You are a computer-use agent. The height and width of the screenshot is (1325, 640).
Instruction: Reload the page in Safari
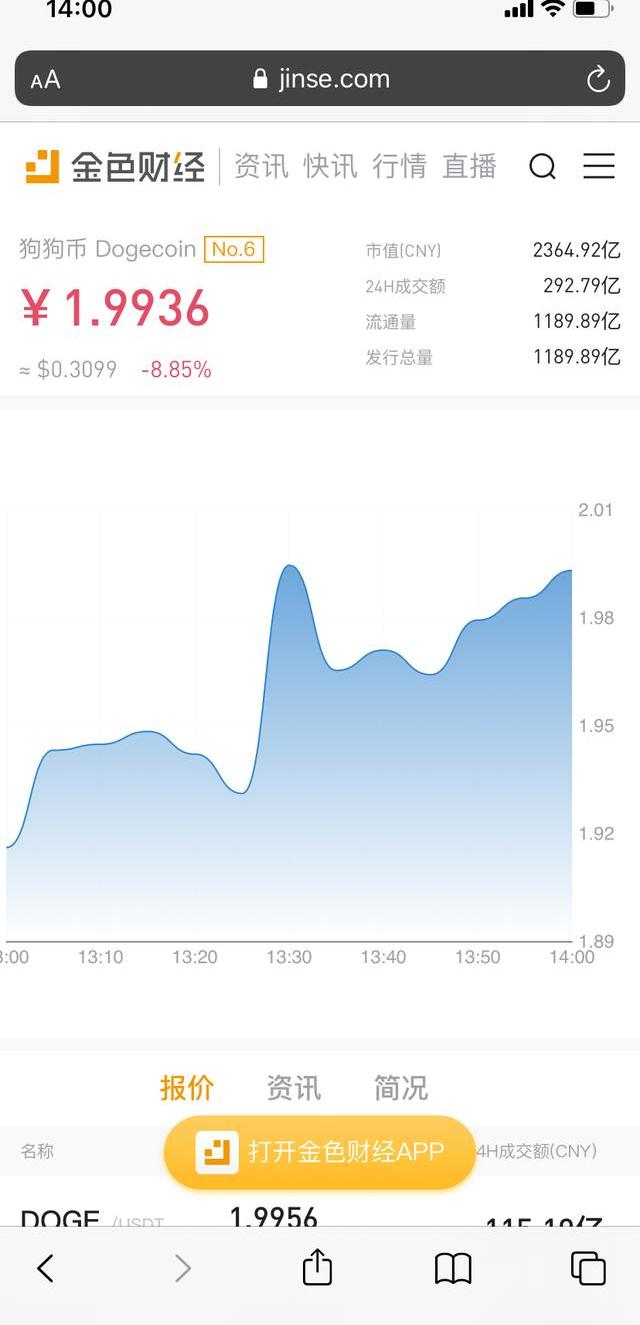[598, 79]
